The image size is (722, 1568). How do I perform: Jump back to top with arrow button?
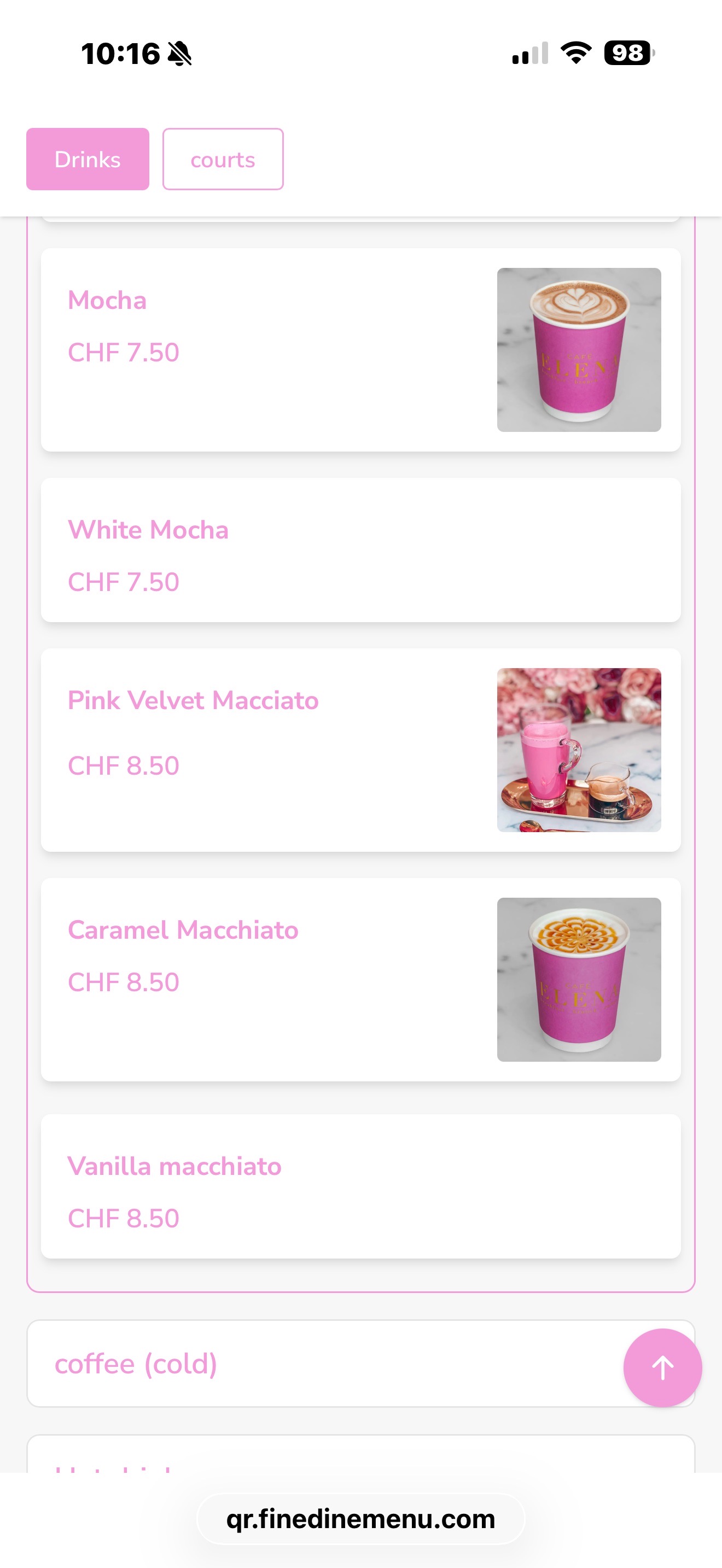tap(662, 1368)
